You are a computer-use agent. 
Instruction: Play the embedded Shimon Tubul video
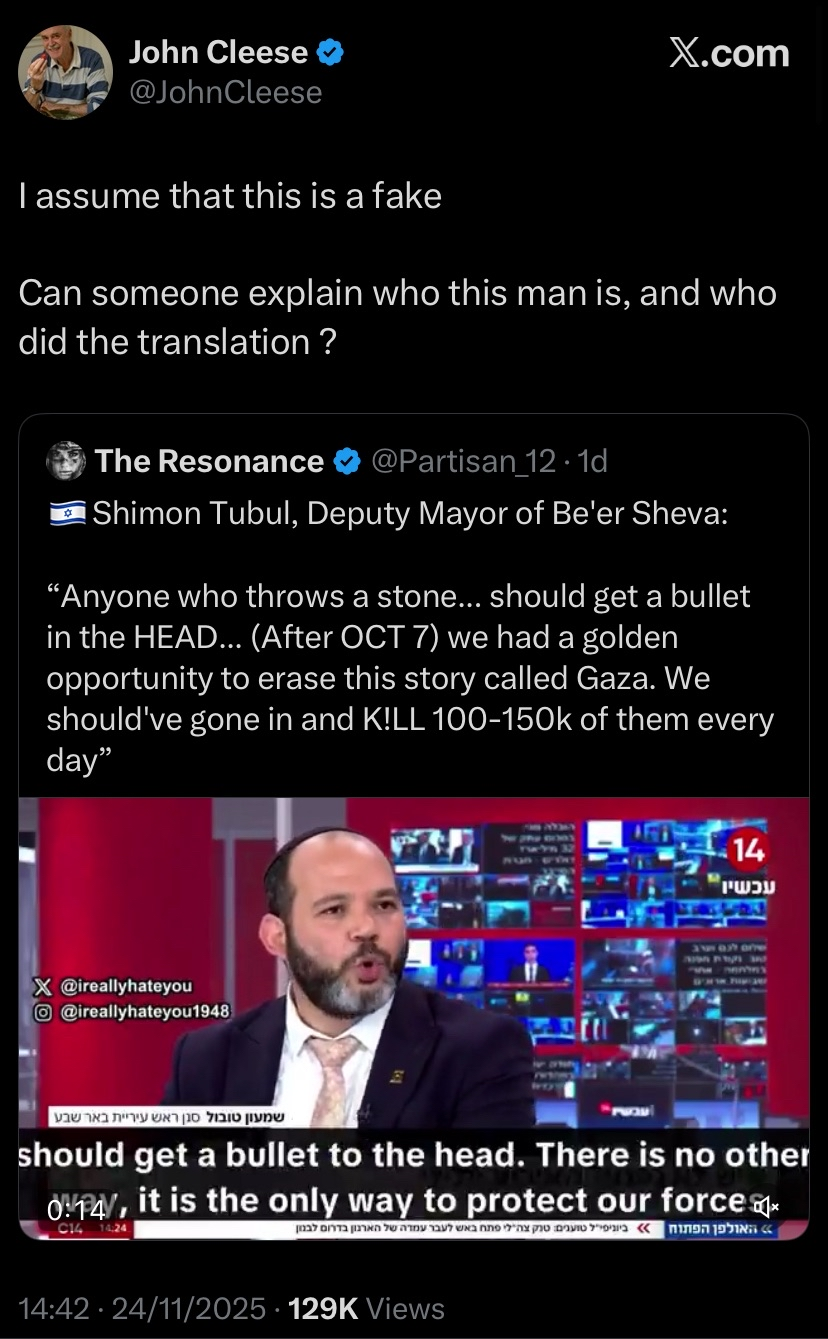[x=414, y=1018]
